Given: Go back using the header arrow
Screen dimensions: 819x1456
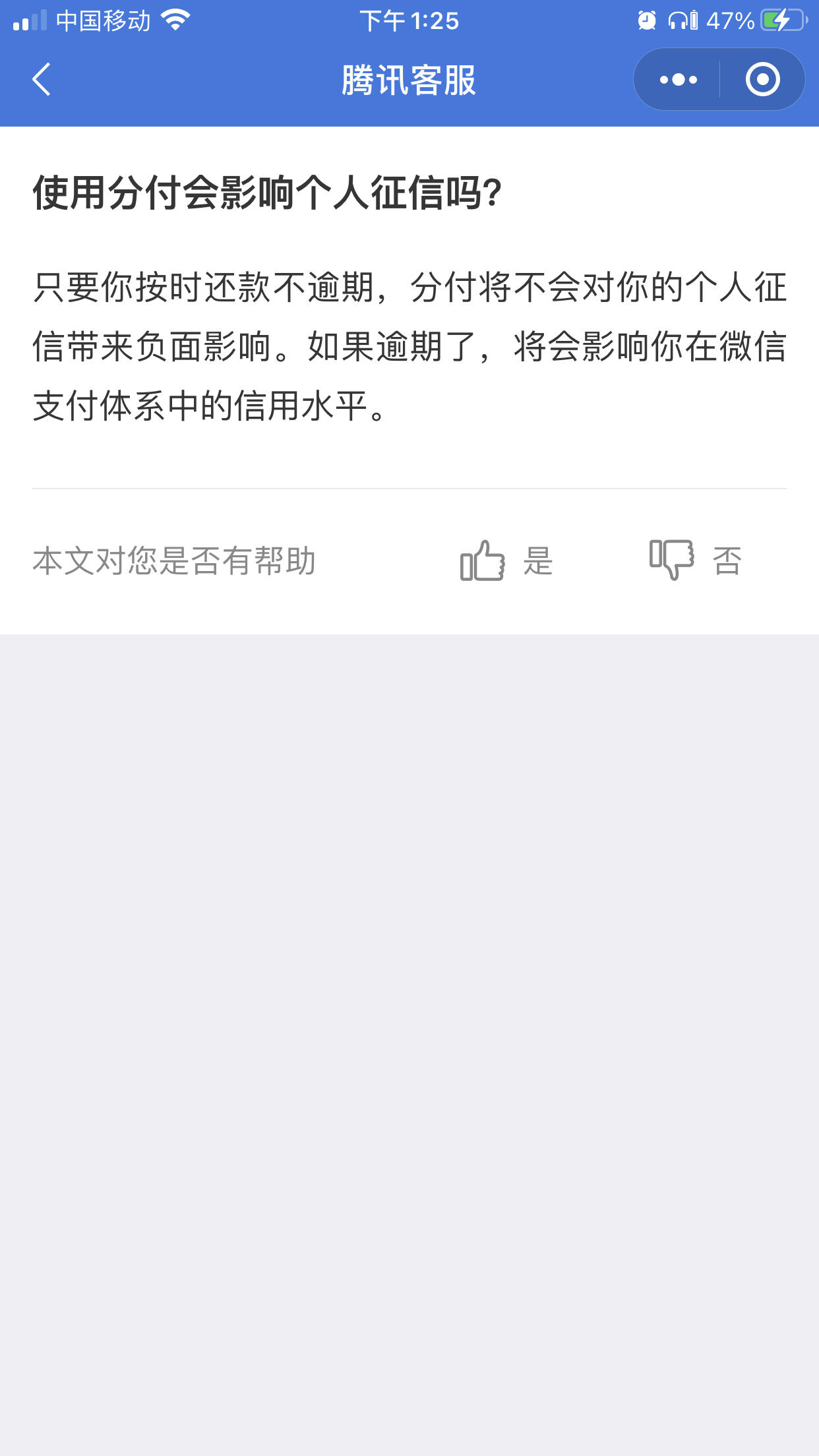Looking at the screenshot, I should tap(42, 80).
